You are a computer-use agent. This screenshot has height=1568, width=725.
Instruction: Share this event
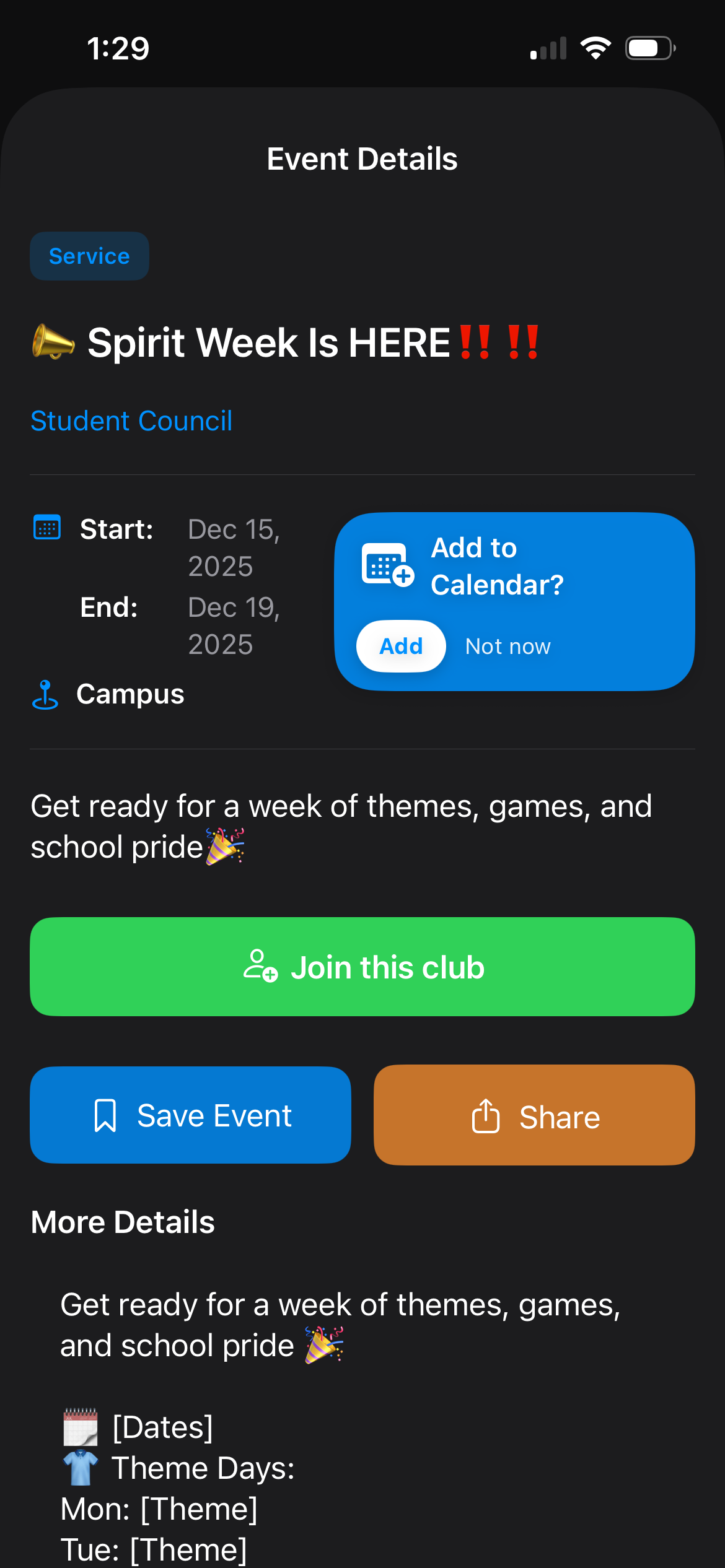[x=534, y=1115]
